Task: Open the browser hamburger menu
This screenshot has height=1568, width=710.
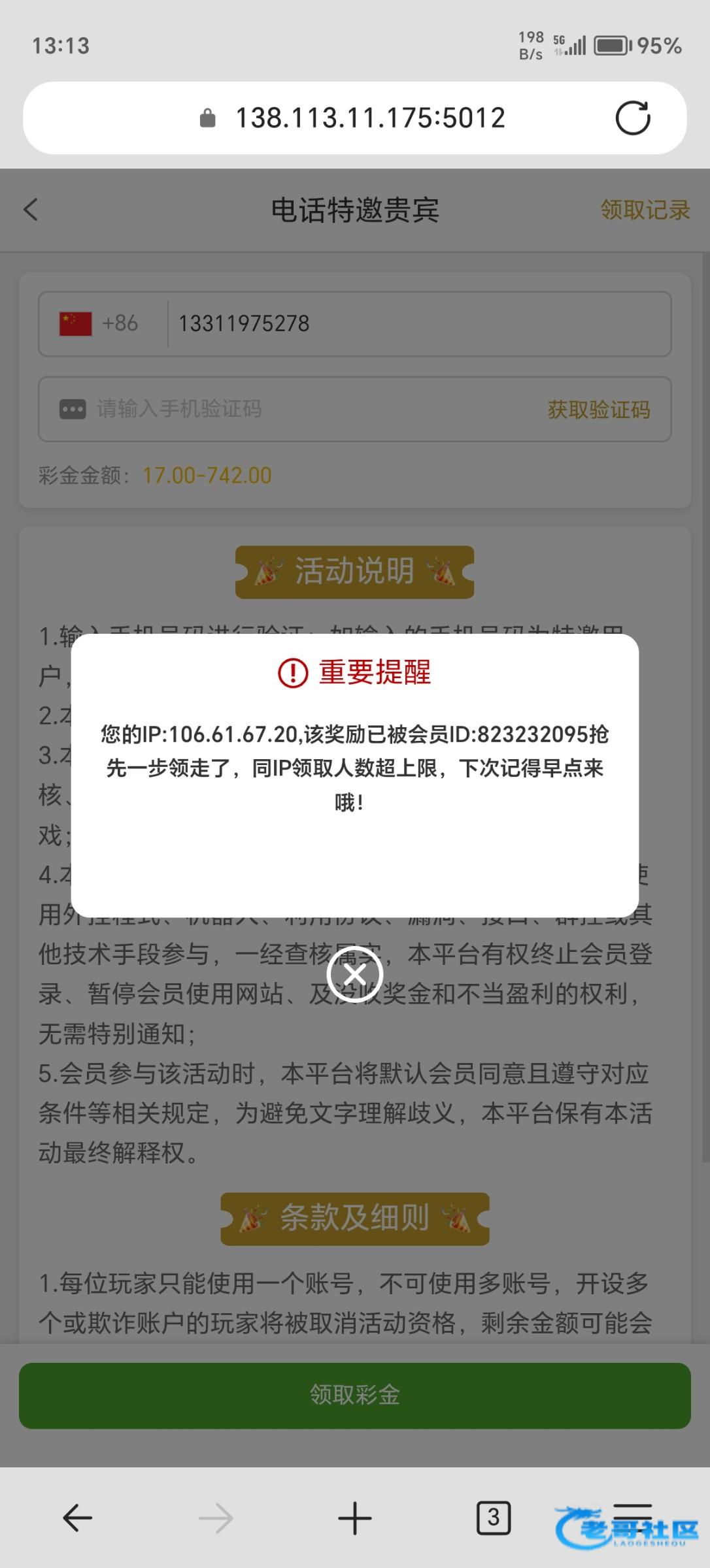Action: coord(633,1518)
